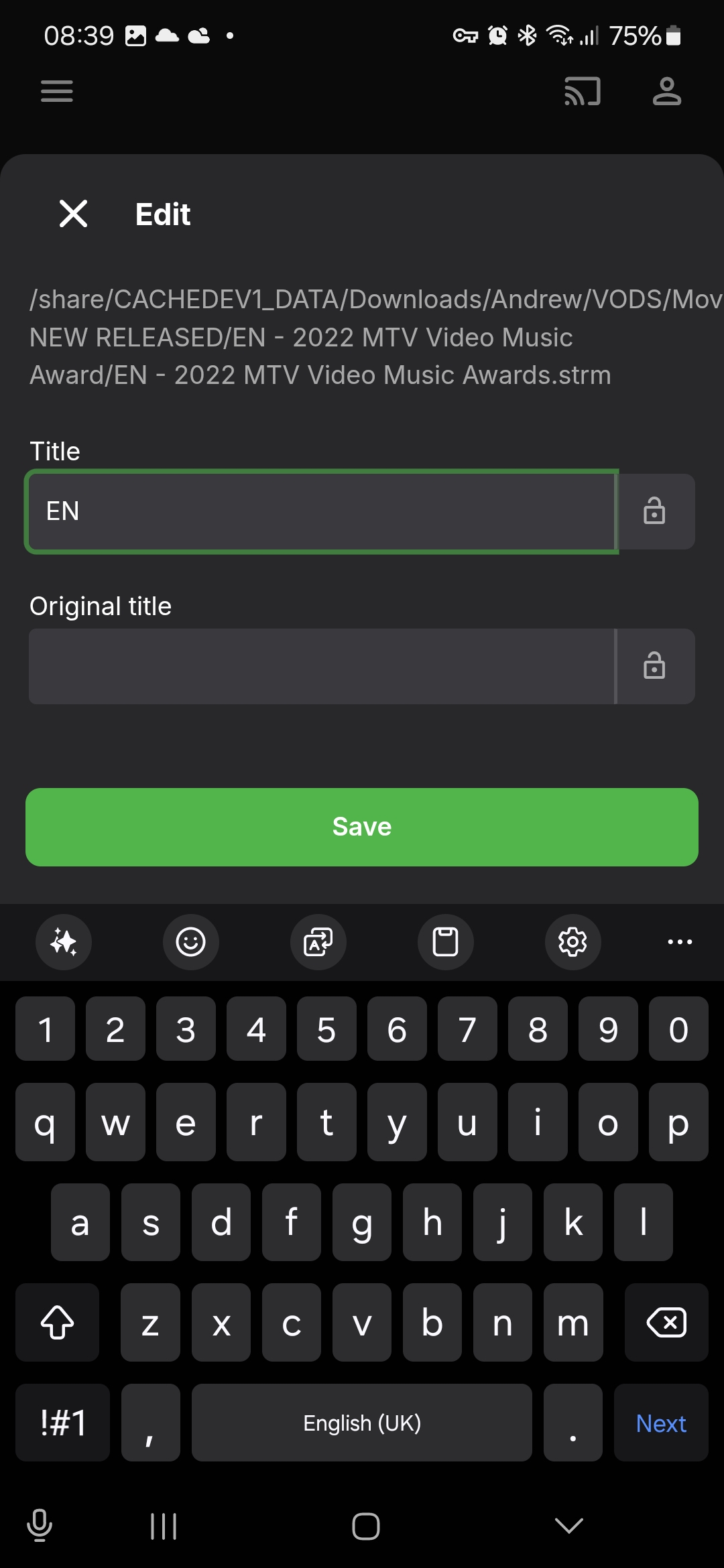Tap the cast to device icon
The height and width of the screenshot is (1568, 724).
(583, 91)
